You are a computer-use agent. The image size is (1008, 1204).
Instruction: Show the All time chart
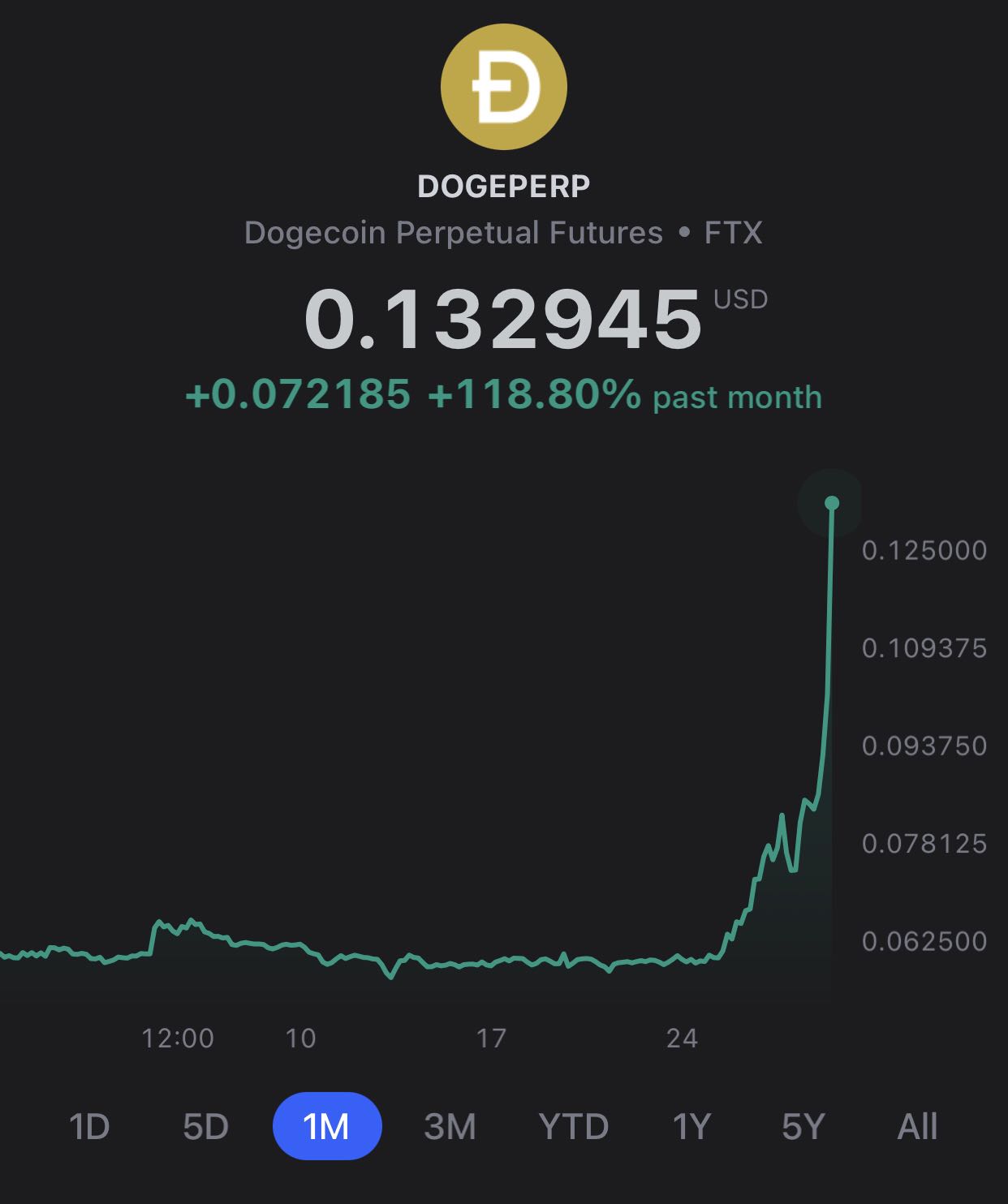(x=917, y=1126)
